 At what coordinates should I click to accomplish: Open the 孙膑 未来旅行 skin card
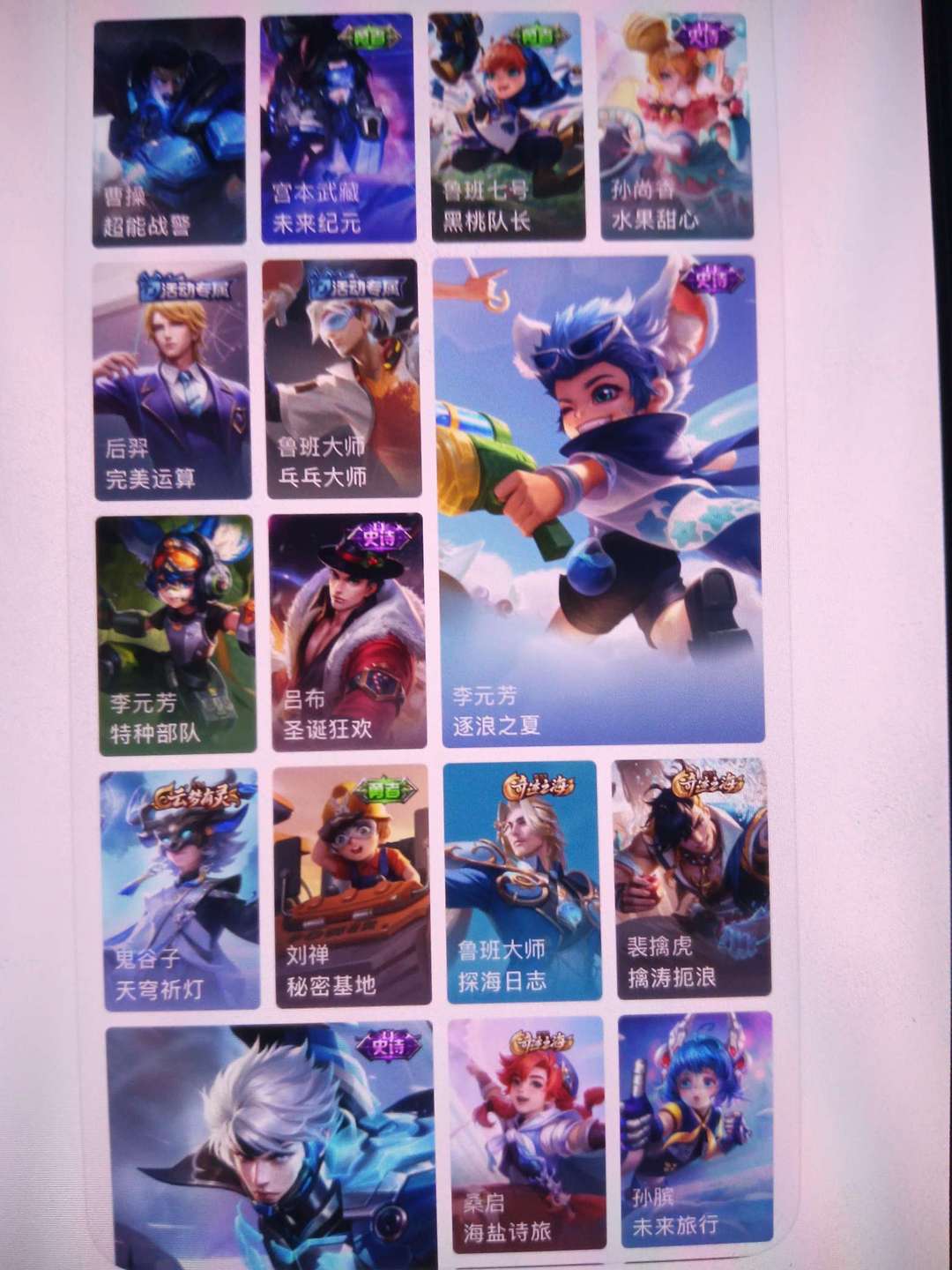point(695,1128)
